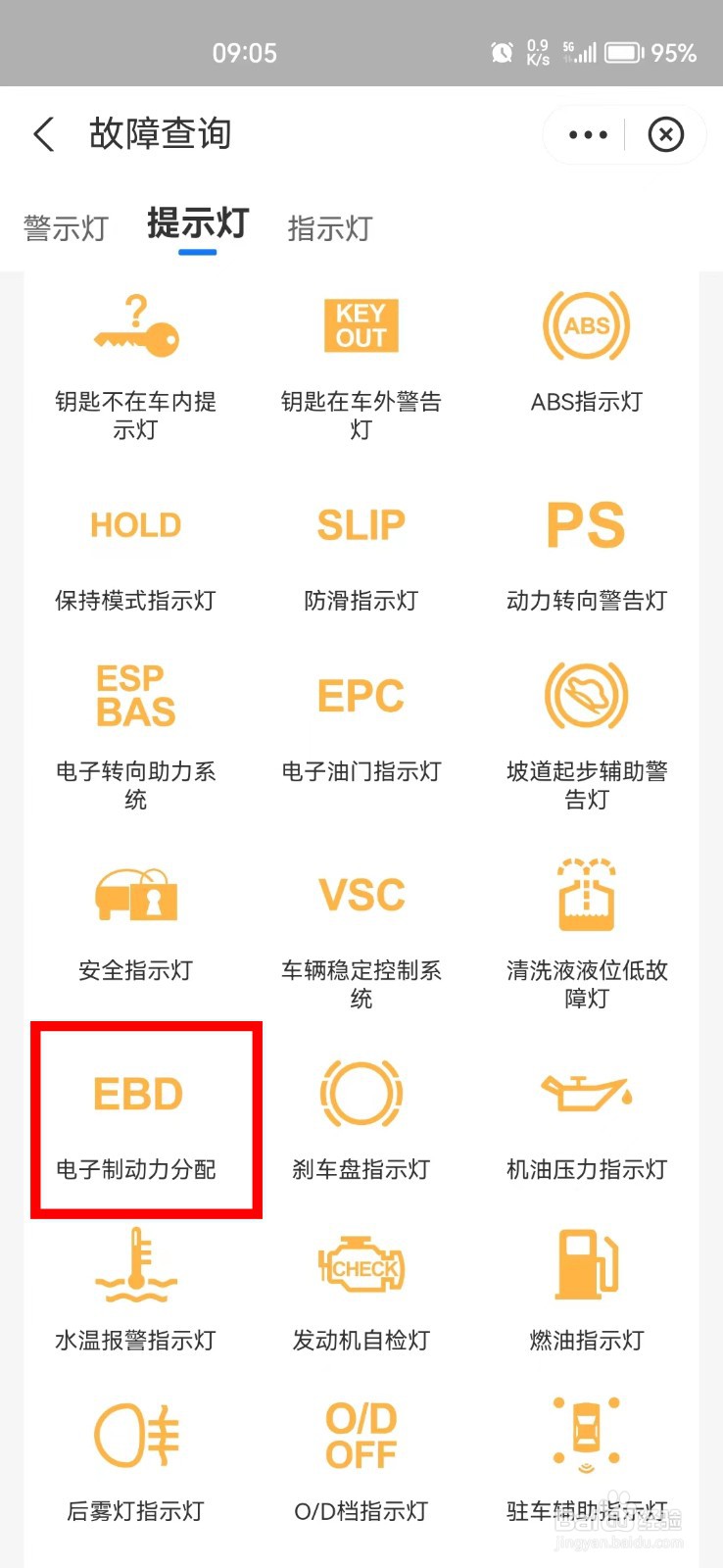Select the 机油压力指示灯 oil can icon

(586, 1093)
